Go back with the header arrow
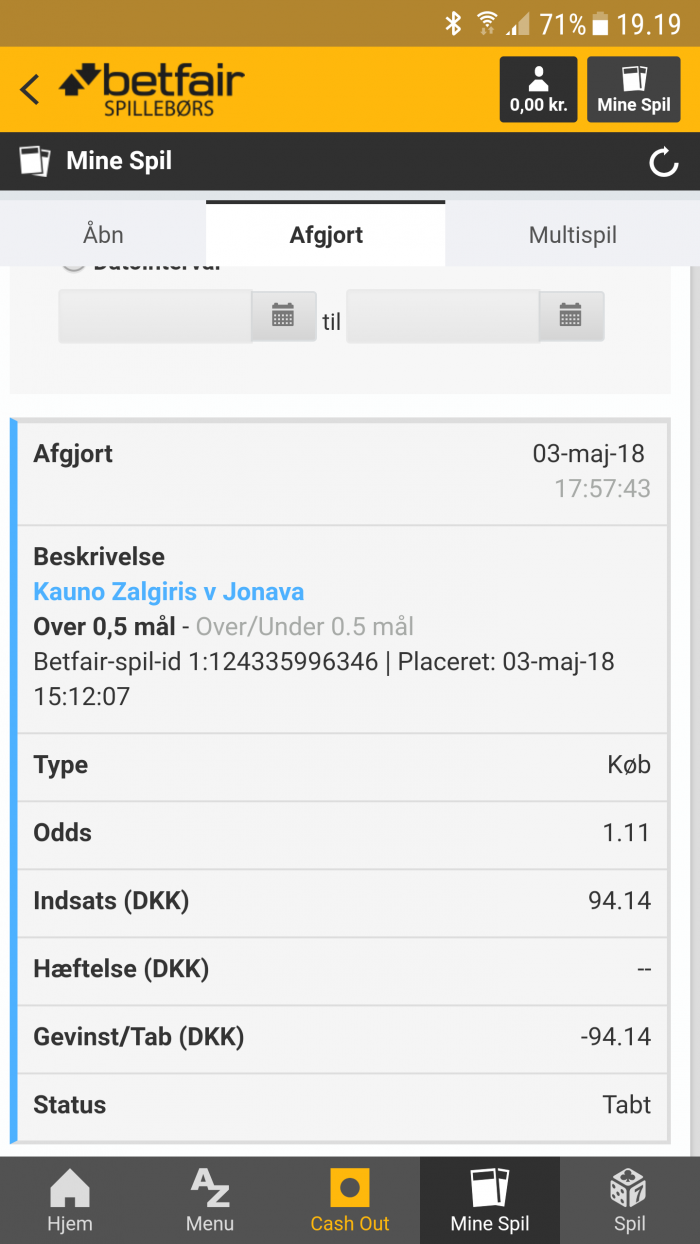Viewport: 700px width, 1244px height. [30, 90]
